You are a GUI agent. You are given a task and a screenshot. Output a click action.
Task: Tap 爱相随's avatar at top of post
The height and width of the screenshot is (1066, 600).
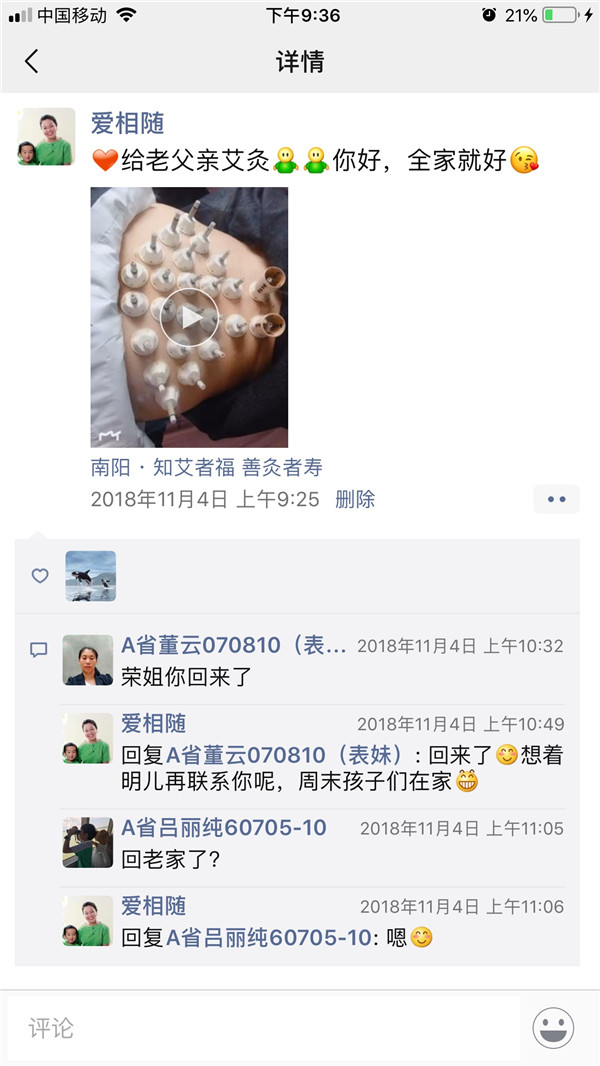pos(46,137)
